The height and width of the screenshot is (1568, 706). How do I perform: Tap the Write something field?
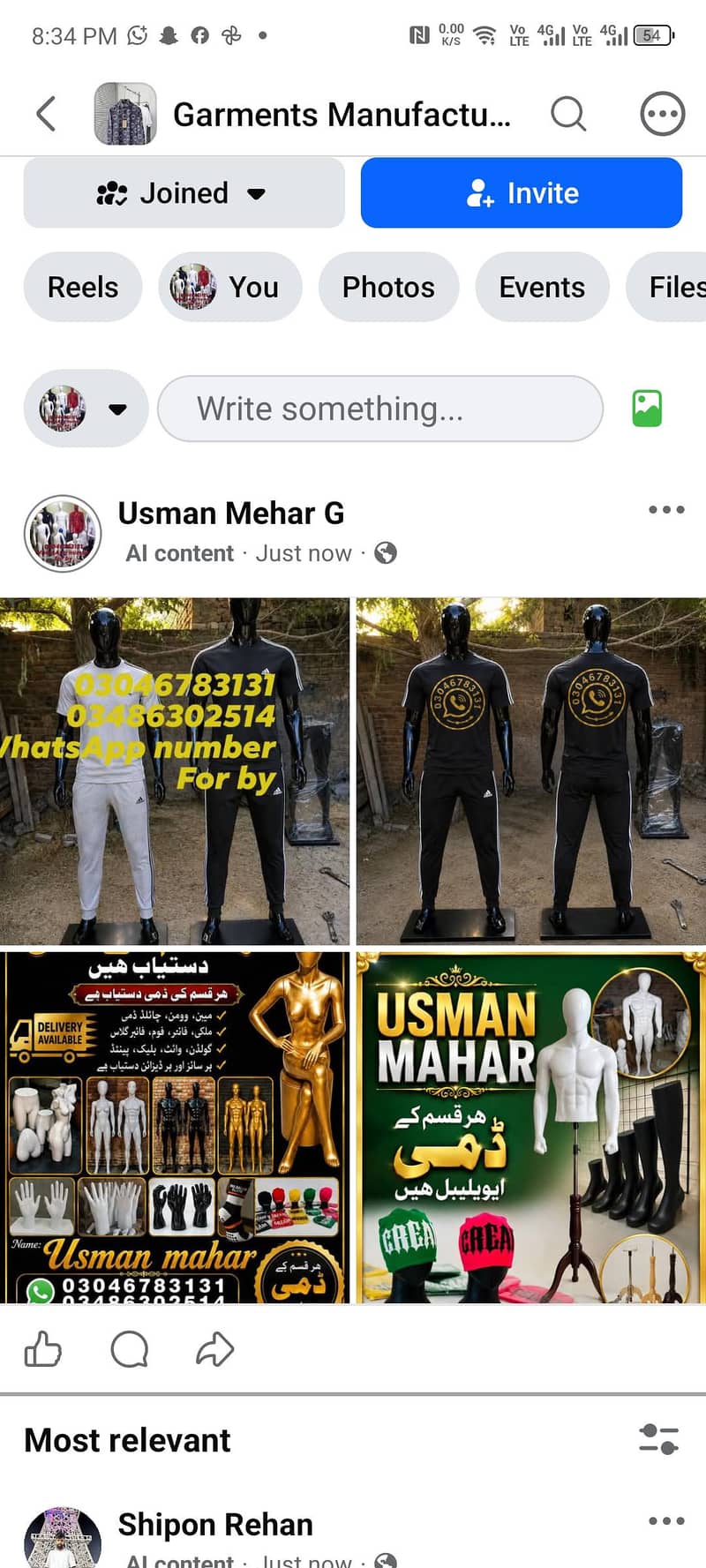point(380,409)
